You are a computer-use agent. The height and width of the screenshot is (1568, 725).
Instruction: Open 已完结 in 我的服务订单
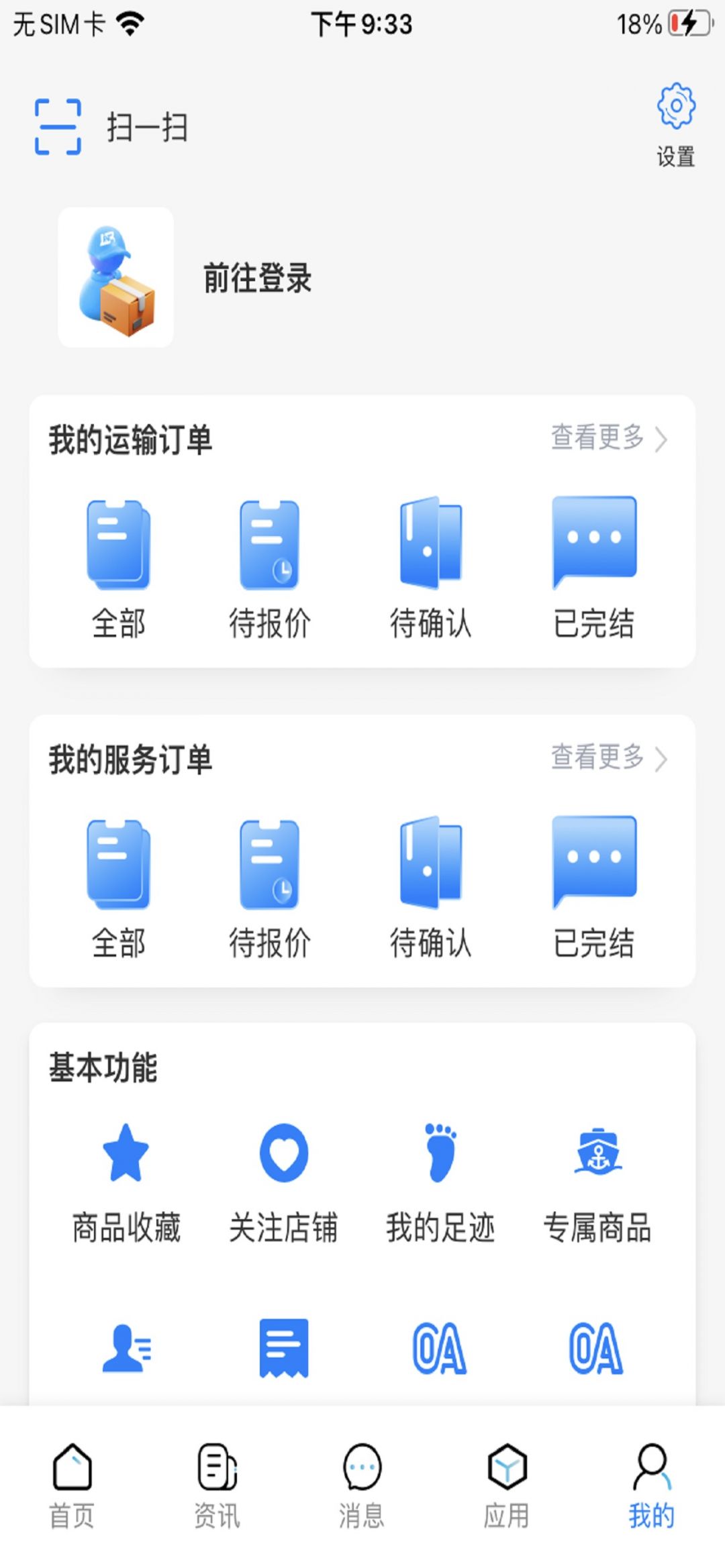pyautogui.click(x=594, y=887)
